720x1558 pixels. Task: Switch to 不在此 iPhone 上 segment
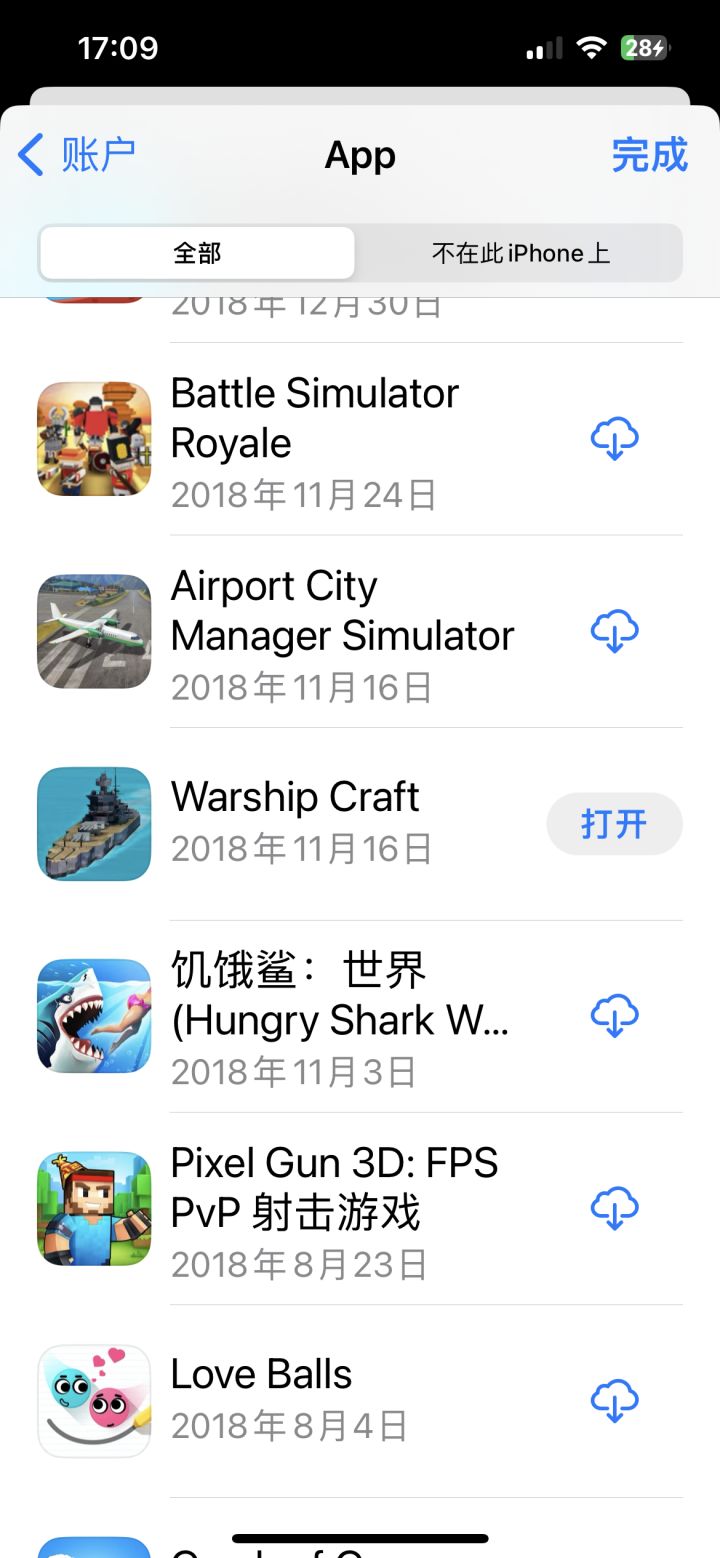pyautogui.click(x=520, y=253)
